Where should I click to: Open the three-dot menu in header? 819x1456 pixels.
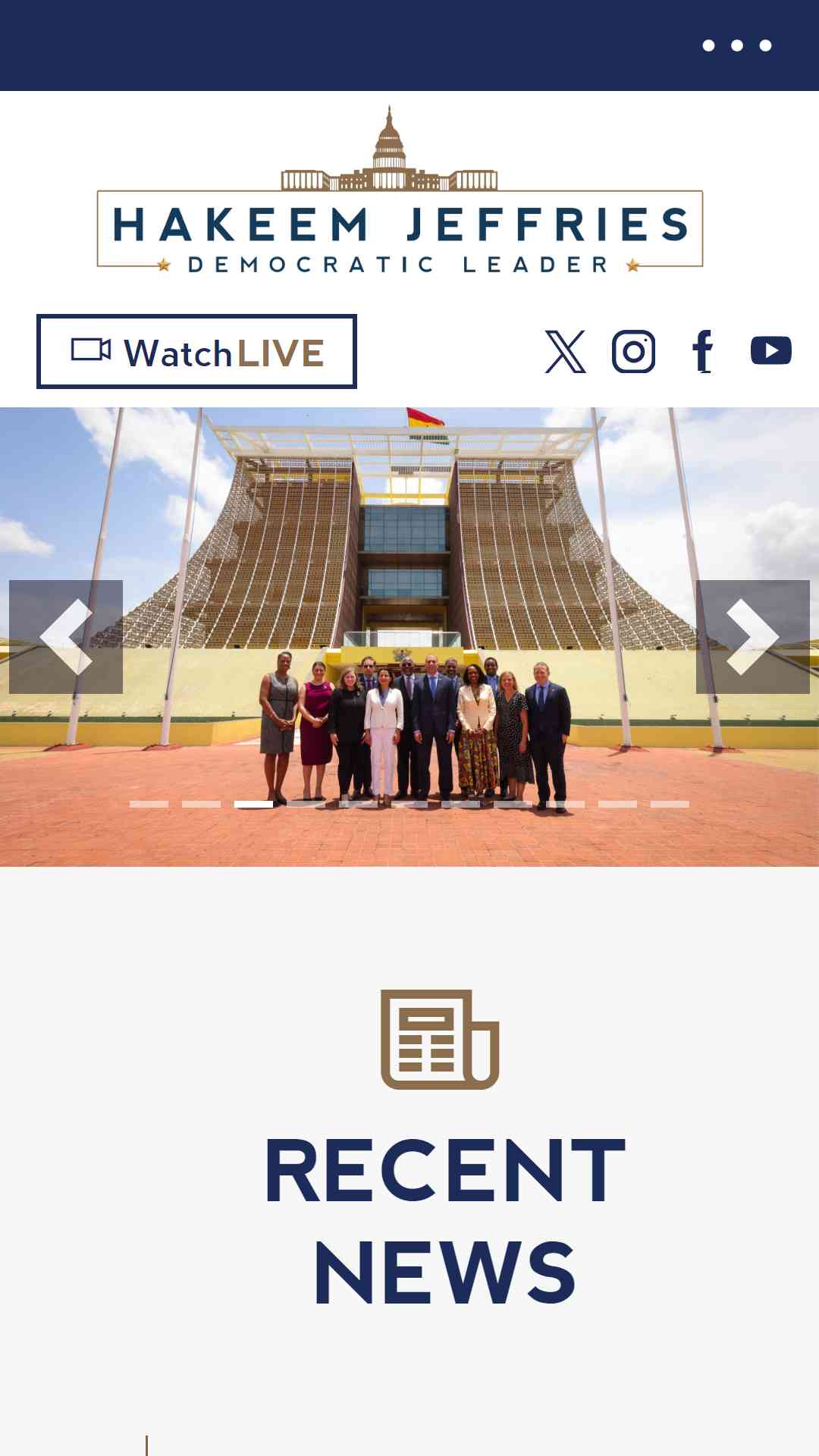[736, 45]
